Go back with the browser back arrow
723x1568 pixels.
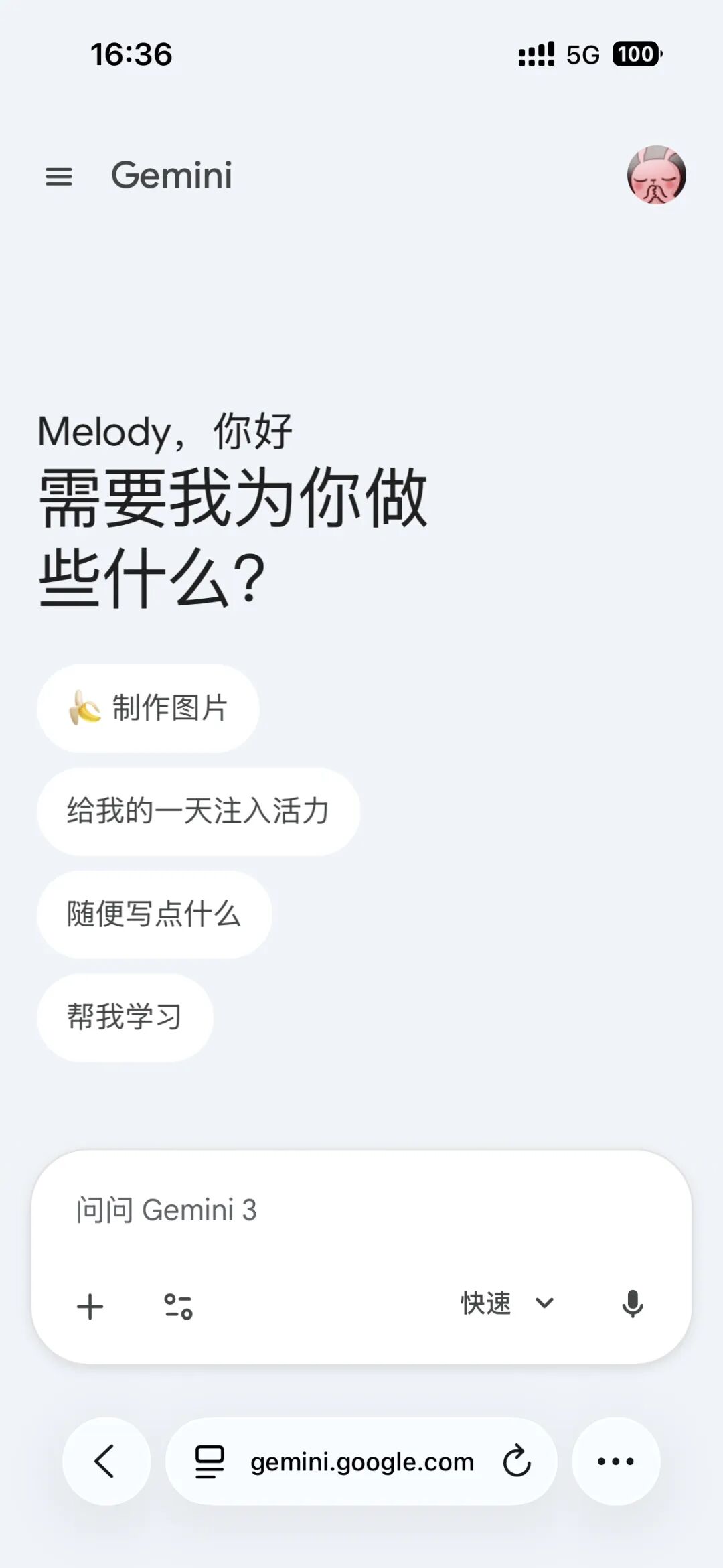[106, 1461]
